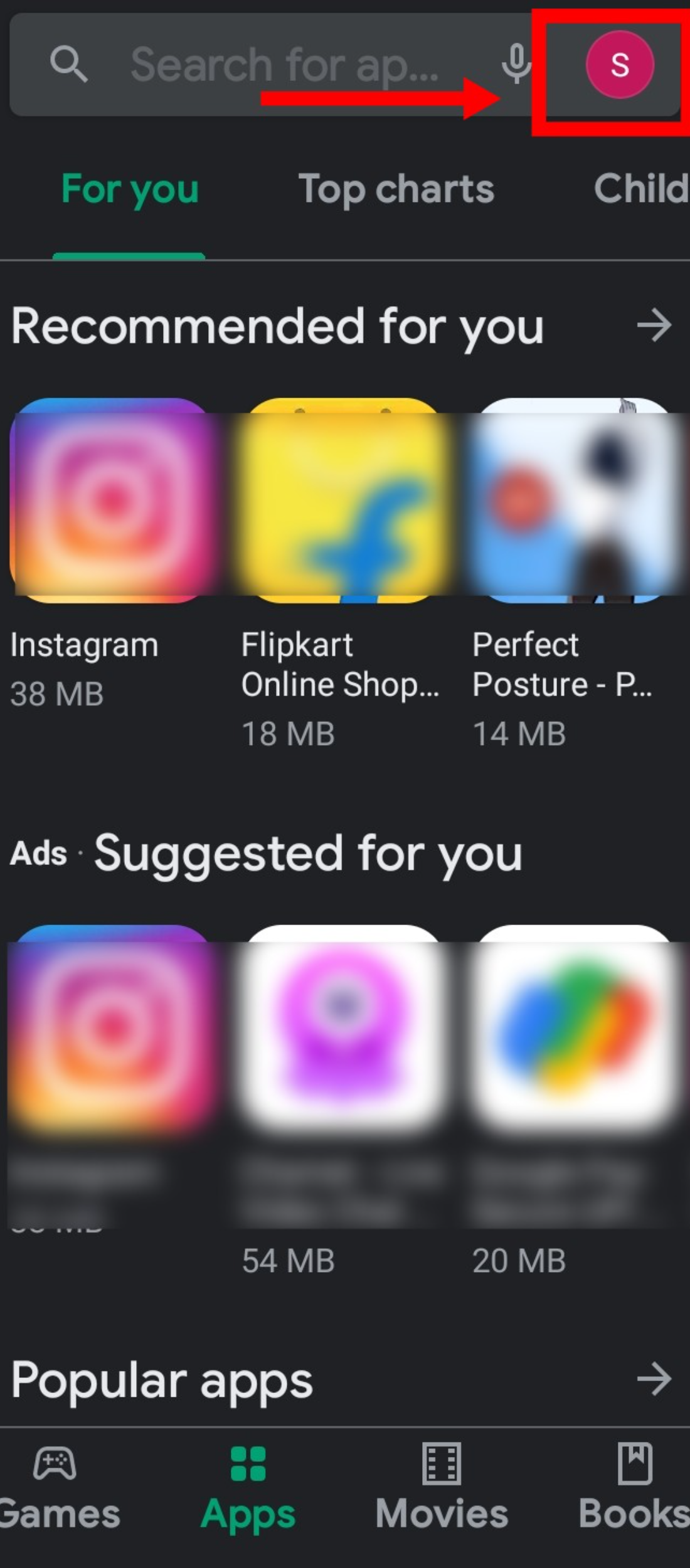Viewport: 690px width, 1568px height.
Task: Switch to the Movies section
Action: [x=442, y=1488]
